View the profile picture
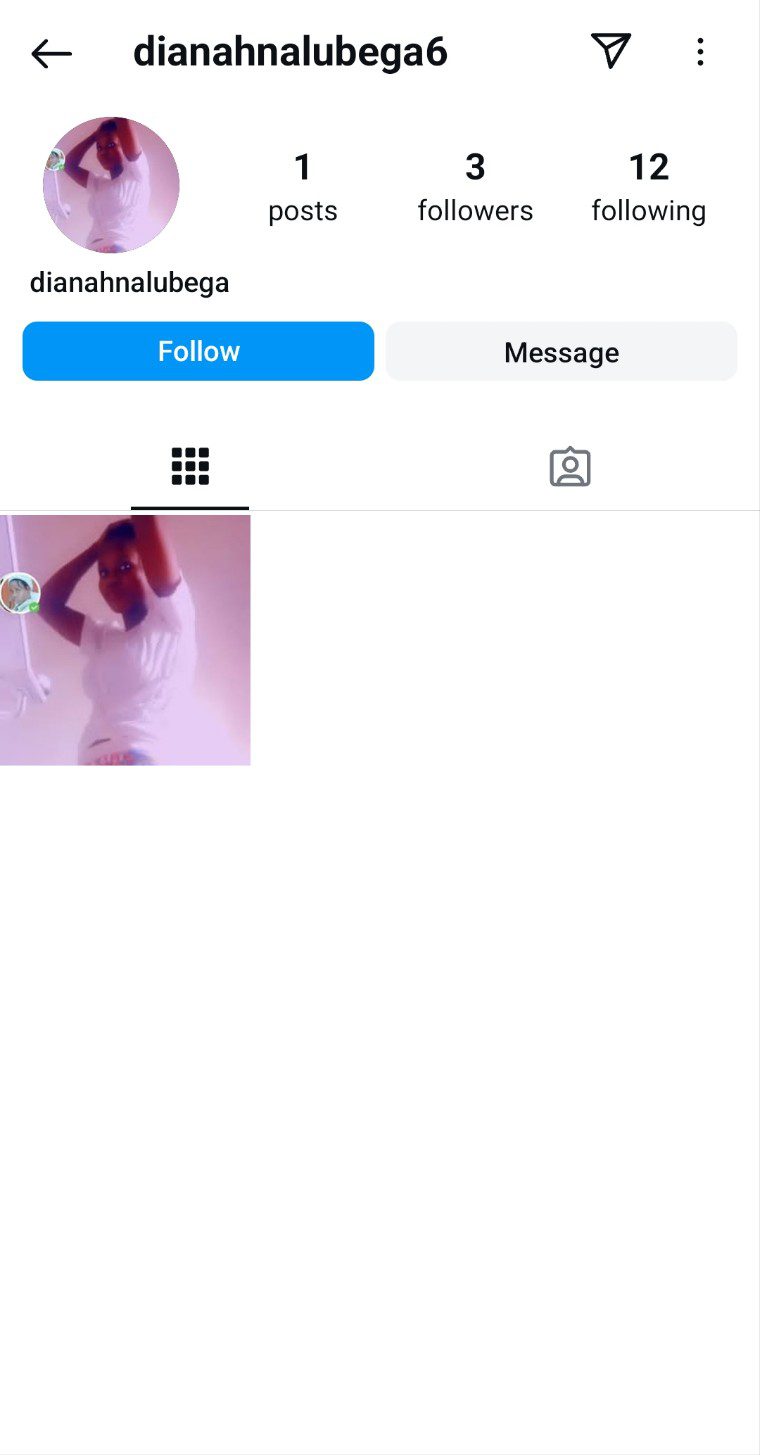 click(111, 185)
